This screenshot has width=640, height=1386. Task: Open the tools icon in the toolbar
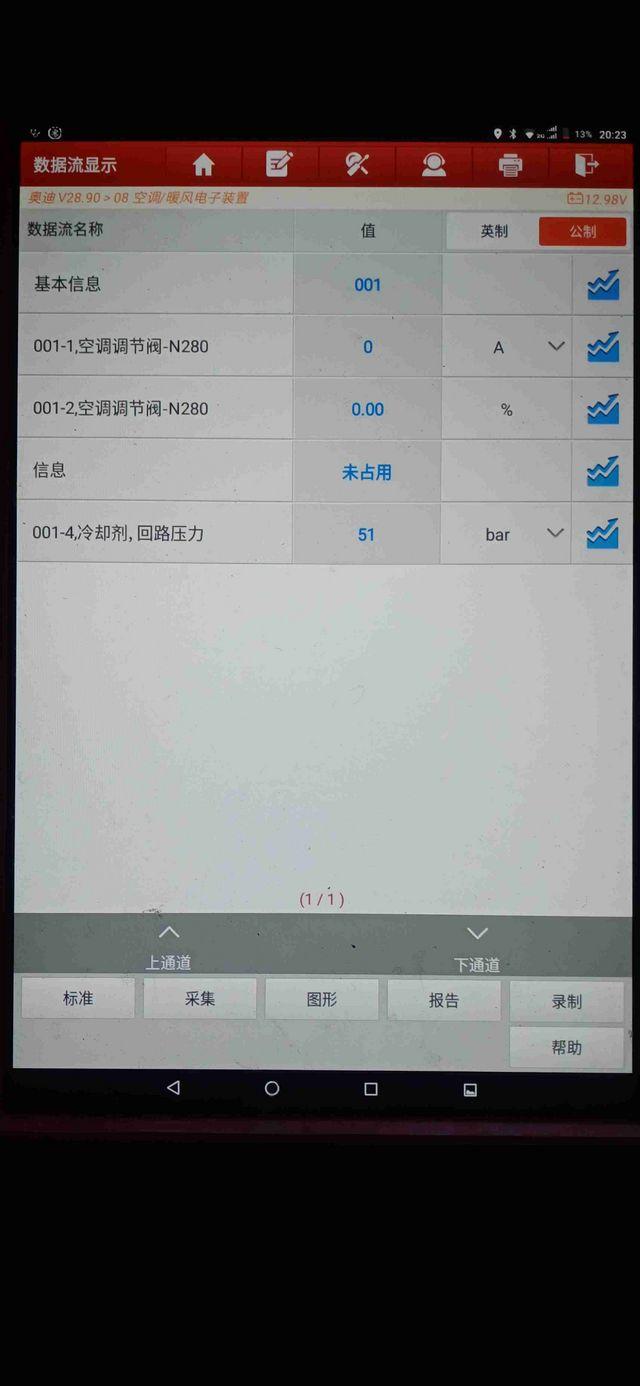[x=357, y=165]
